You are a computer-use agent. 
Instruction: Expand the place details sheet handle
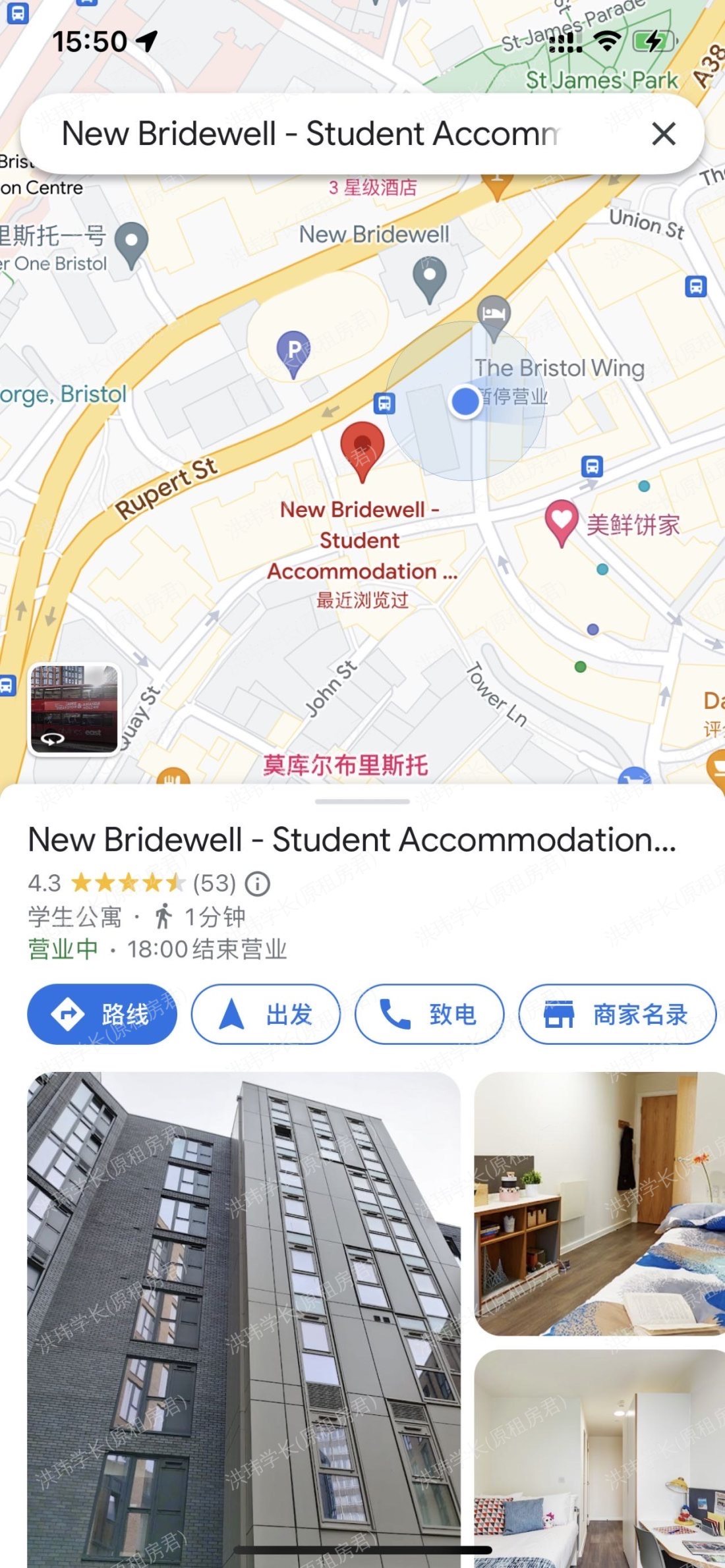[x=362, y=802]
